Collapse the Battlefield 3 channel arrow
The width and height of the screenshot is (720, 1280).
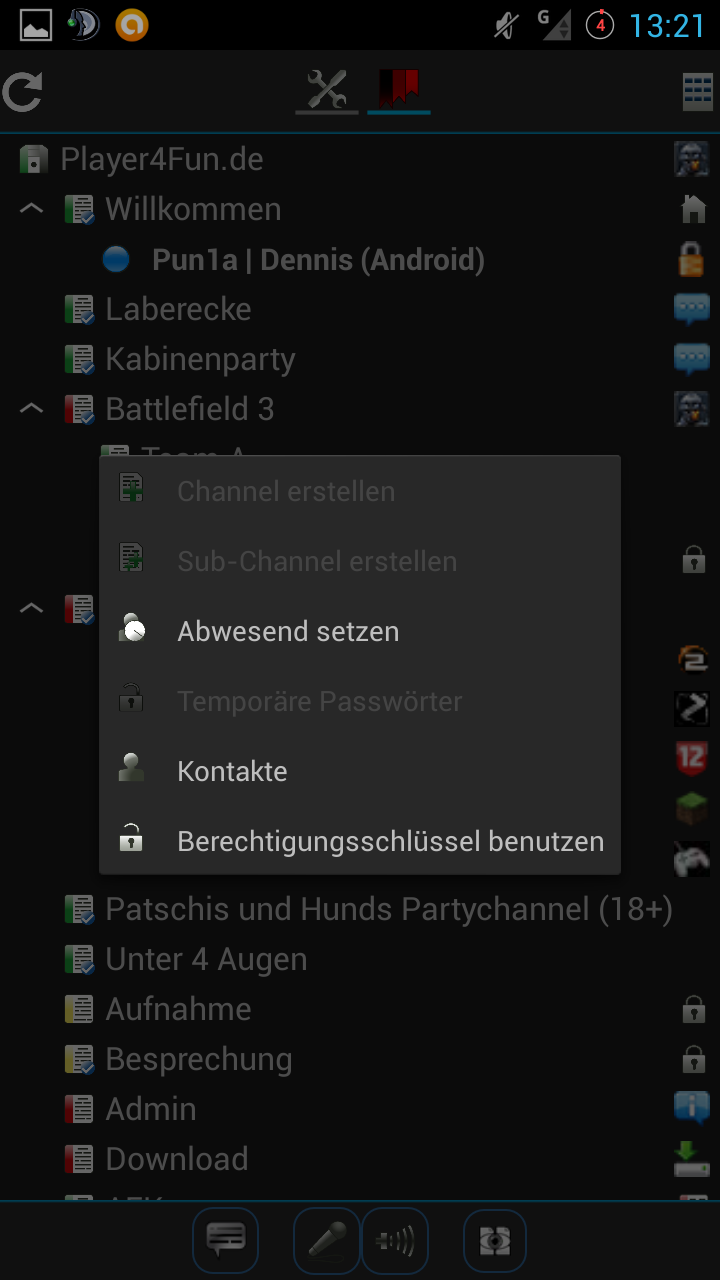tap(32, 409)
